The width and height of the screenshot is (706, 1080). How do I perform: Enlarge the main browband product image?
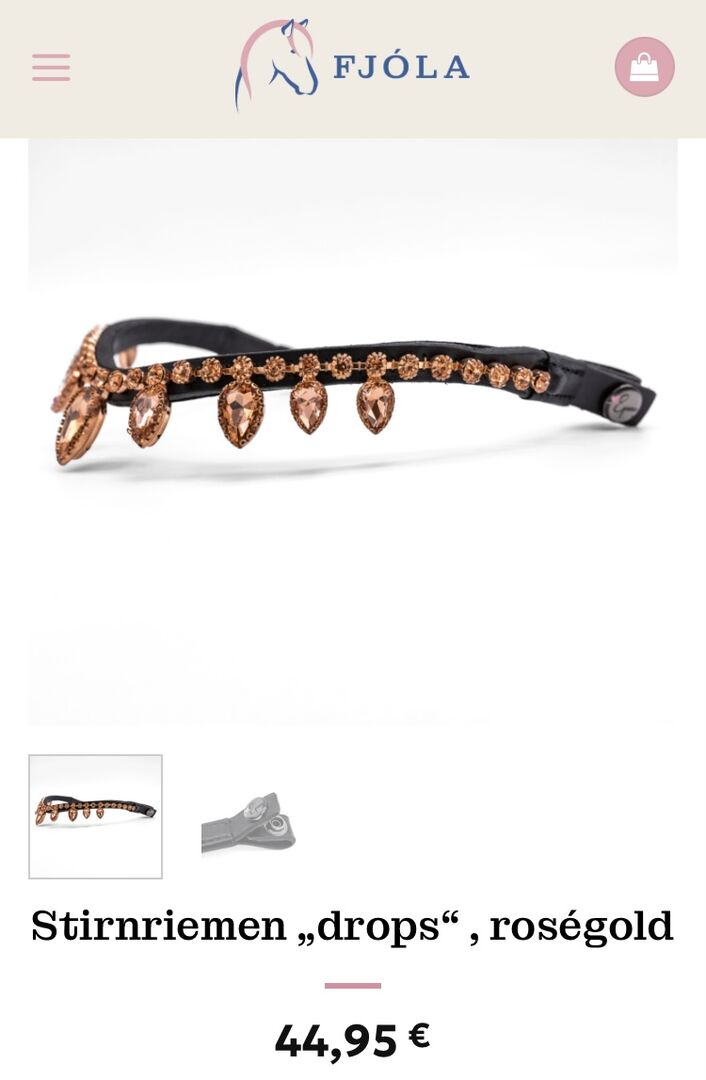point(352,430)
